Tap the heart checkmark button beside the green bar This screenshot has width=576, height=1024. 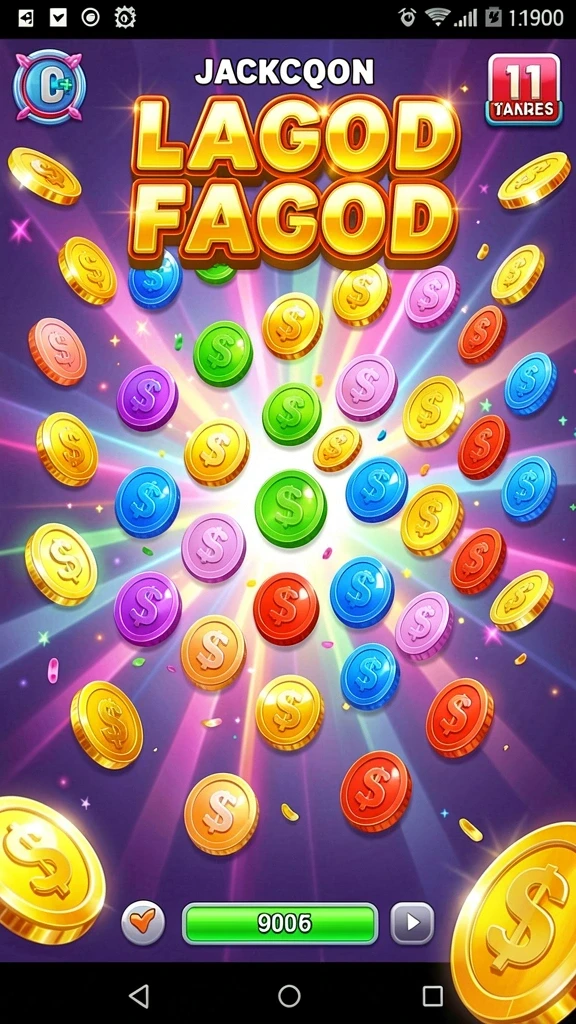[143, 922]
